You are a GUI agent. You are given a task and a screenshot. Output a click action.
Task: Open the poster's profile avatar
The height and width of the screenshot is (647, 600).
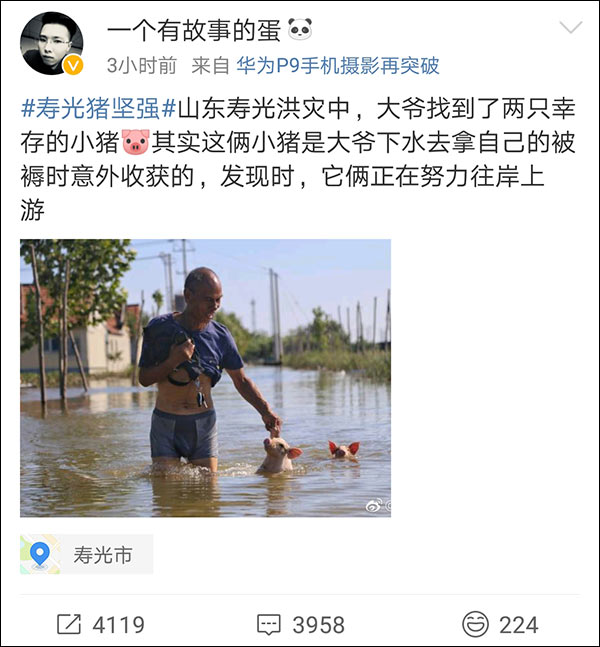pyautogui.click(x=51, y=44)
